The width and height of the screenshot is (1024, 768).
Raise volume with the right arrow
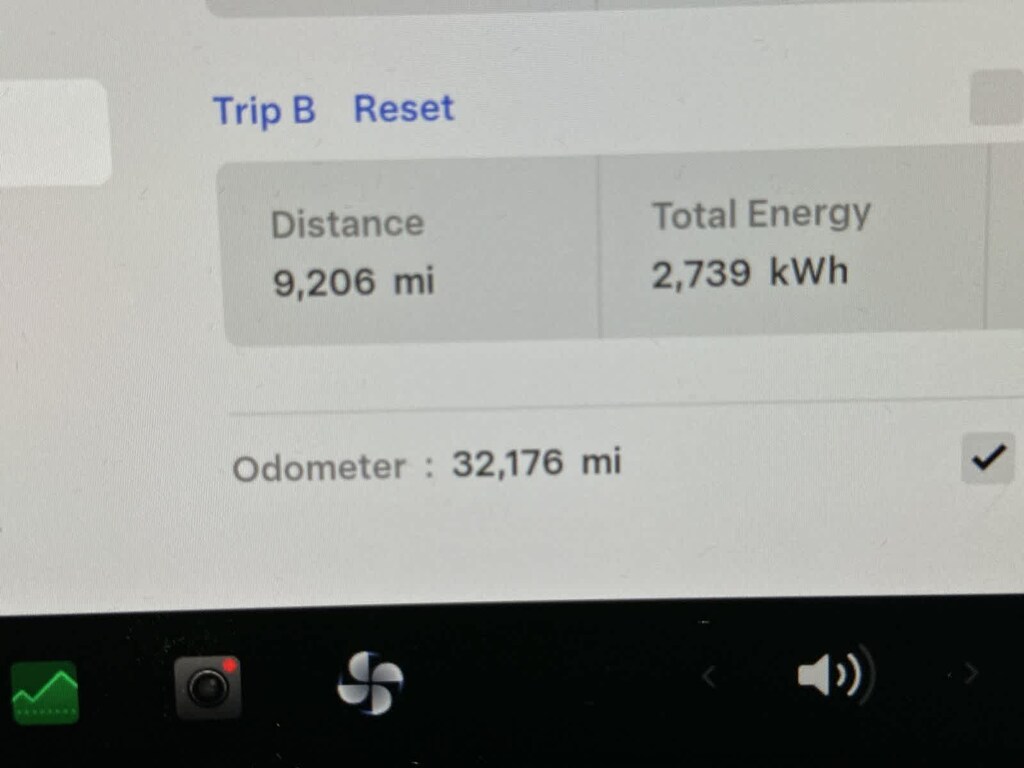(x=970, y=674)
